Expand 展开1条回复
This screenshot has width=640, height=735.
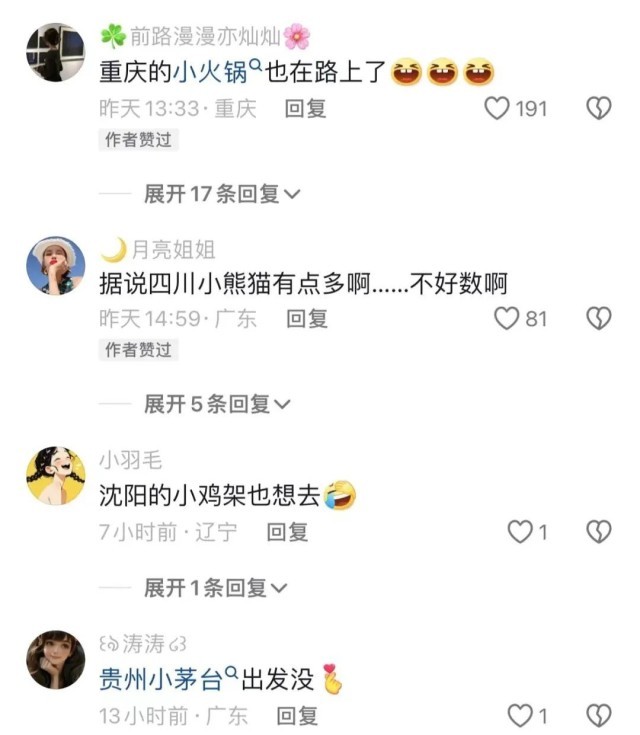[217, 587]
